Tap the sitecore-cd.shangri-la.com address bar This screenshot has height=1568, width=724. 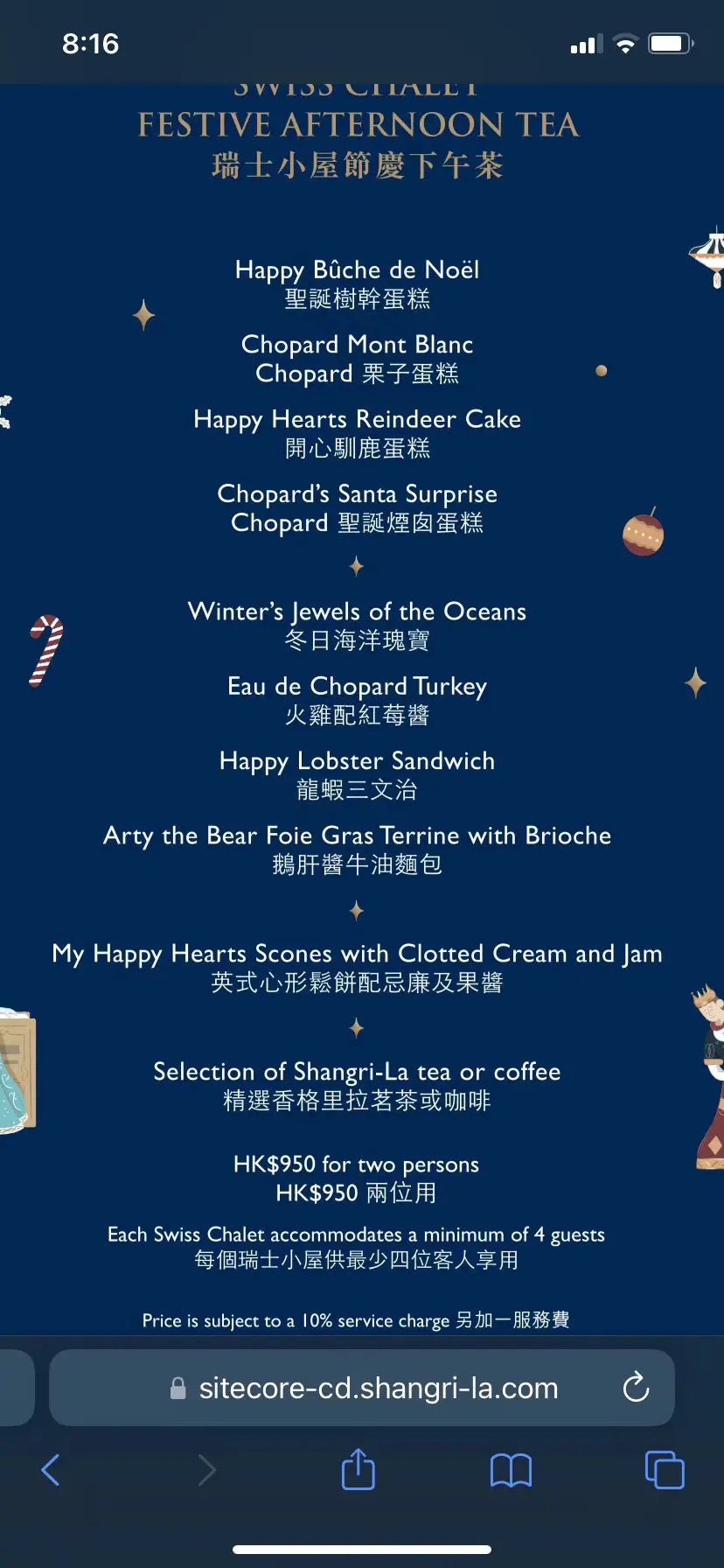376,1388
